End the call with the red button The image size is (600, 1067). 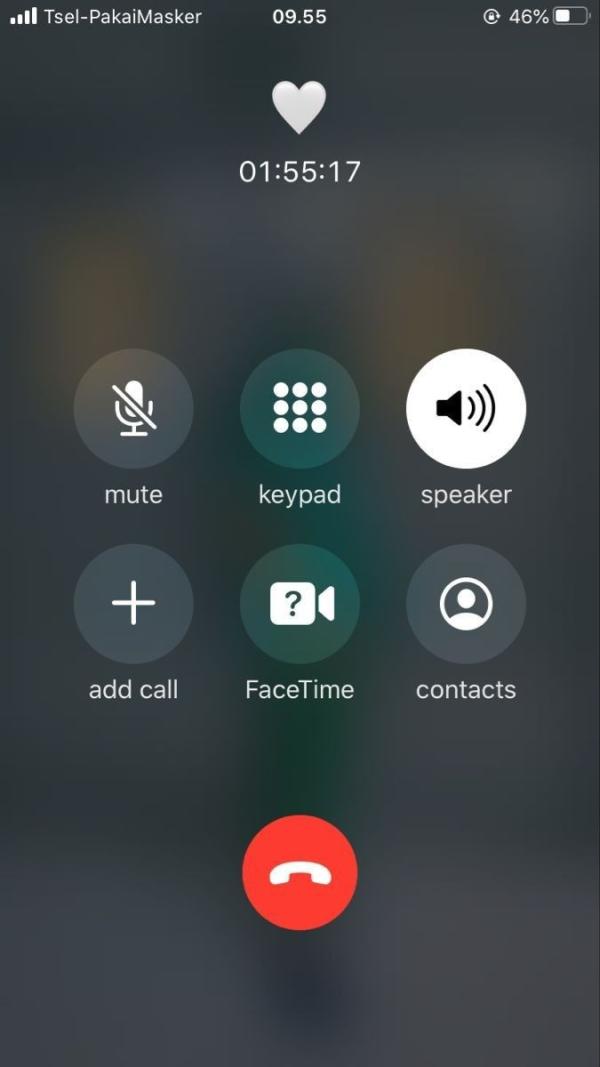(300, 872)
